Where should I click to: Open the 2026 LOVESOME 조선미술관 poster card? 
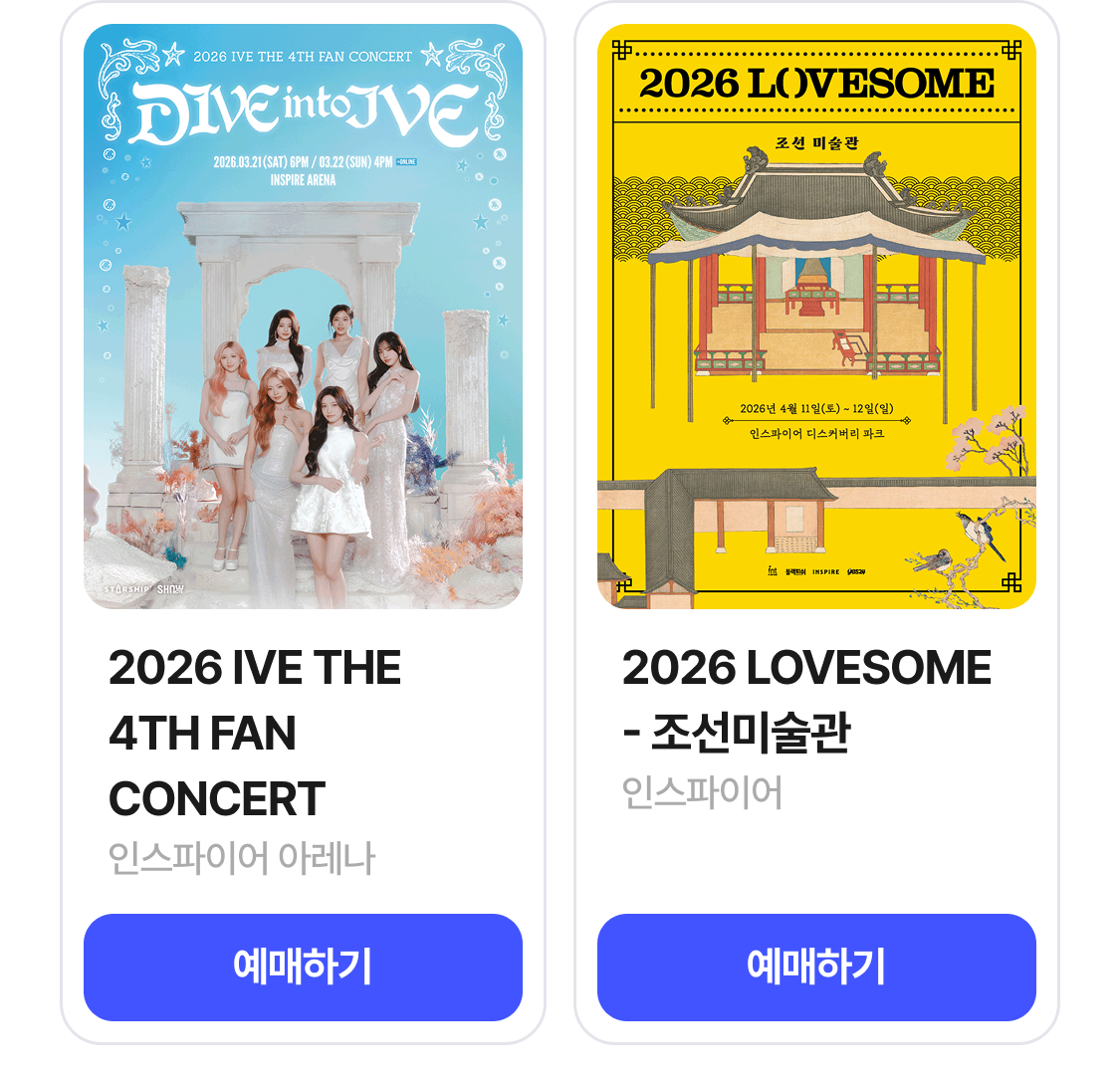pos(816,317)
